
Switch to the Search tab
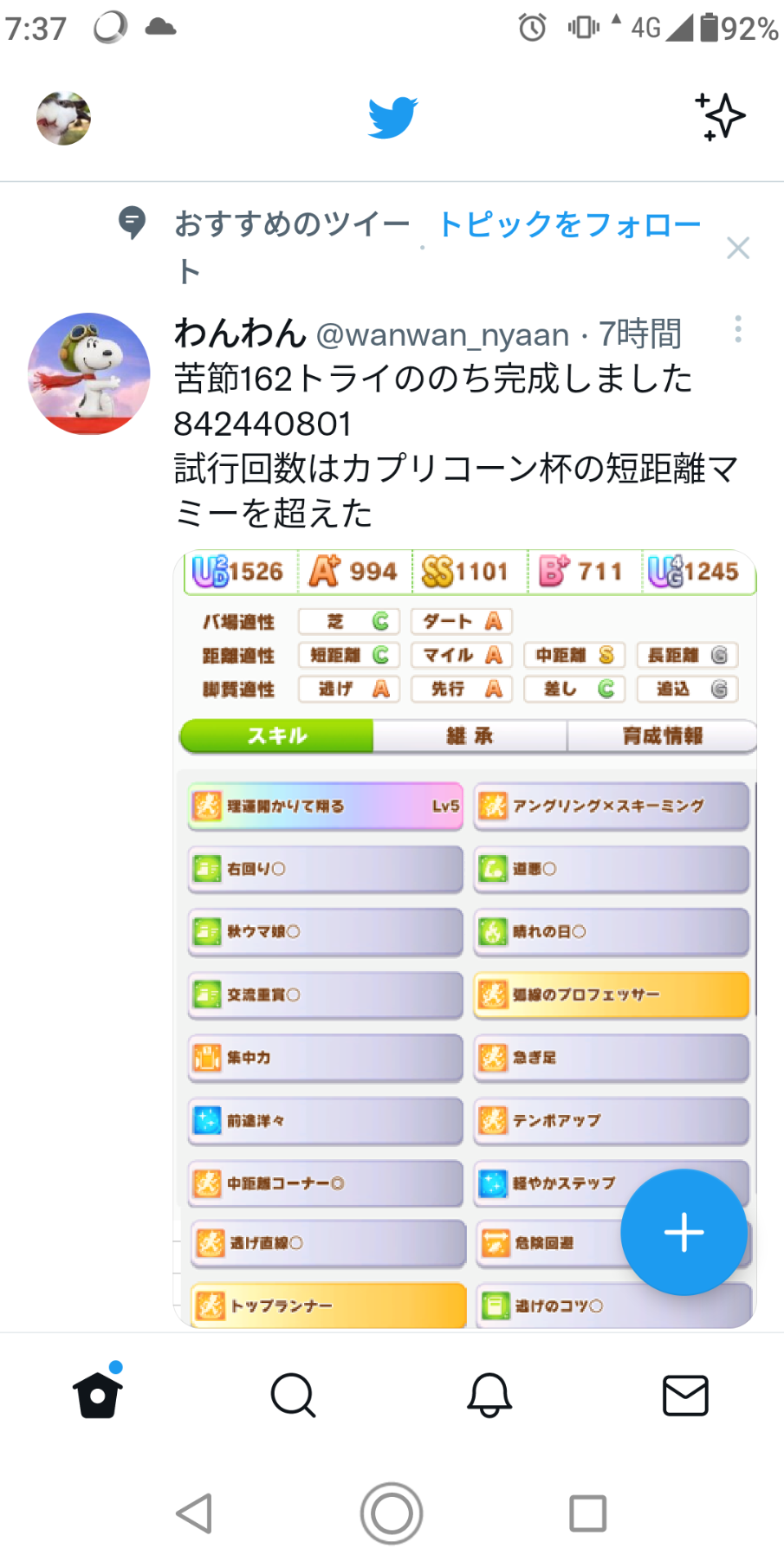click(x=294, y=1395)
